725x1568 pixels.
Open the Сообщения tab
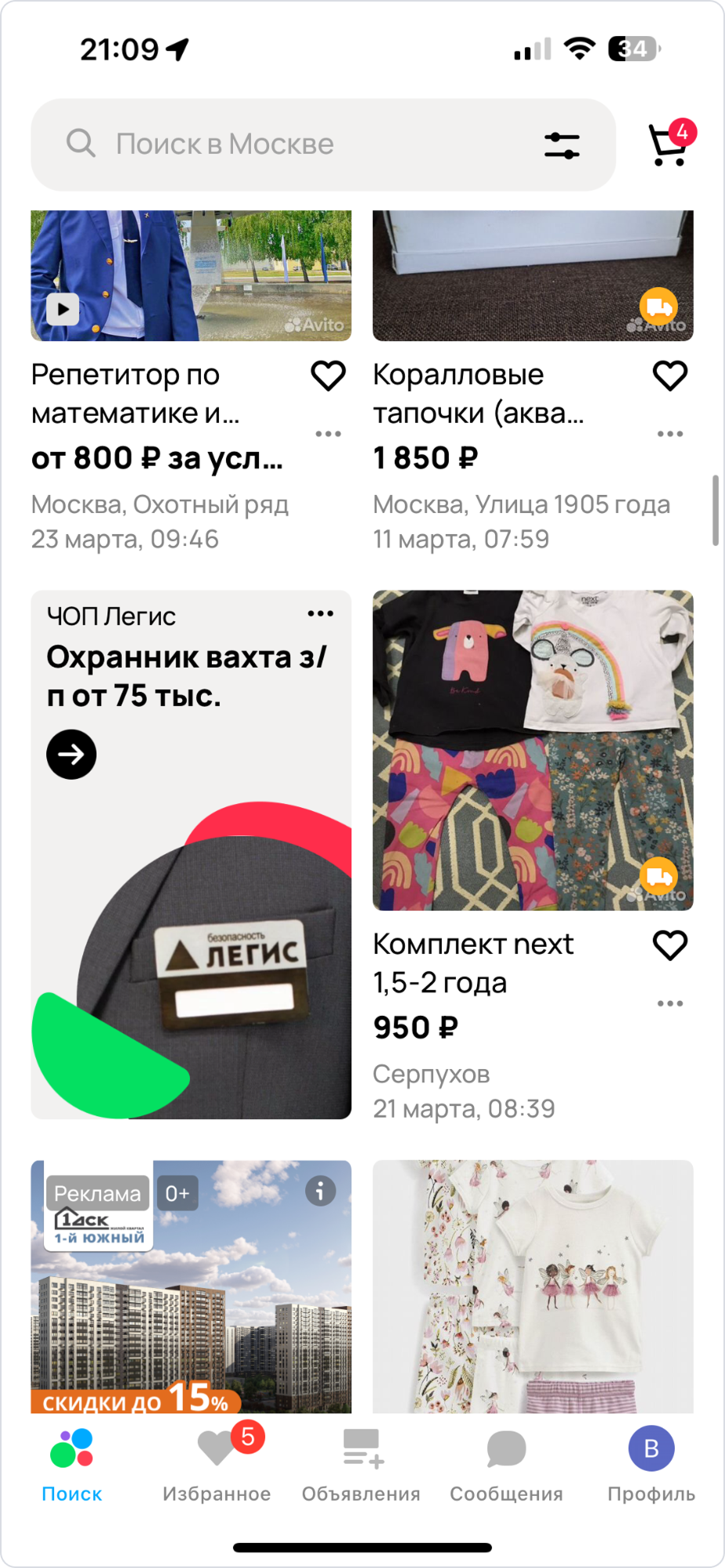coord(506,1463)
